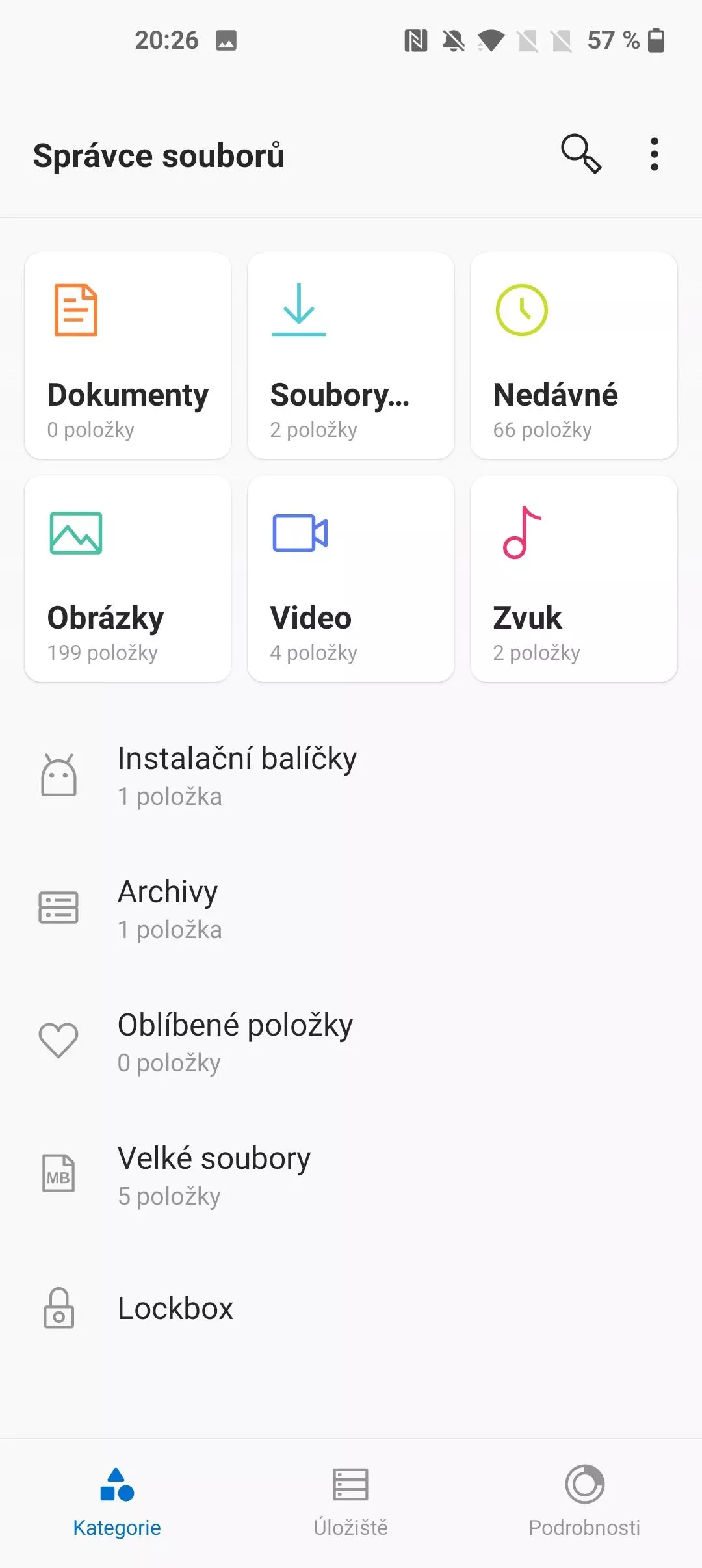
Task: Open the Soubory… downloads card
Action: click(351, 356)
